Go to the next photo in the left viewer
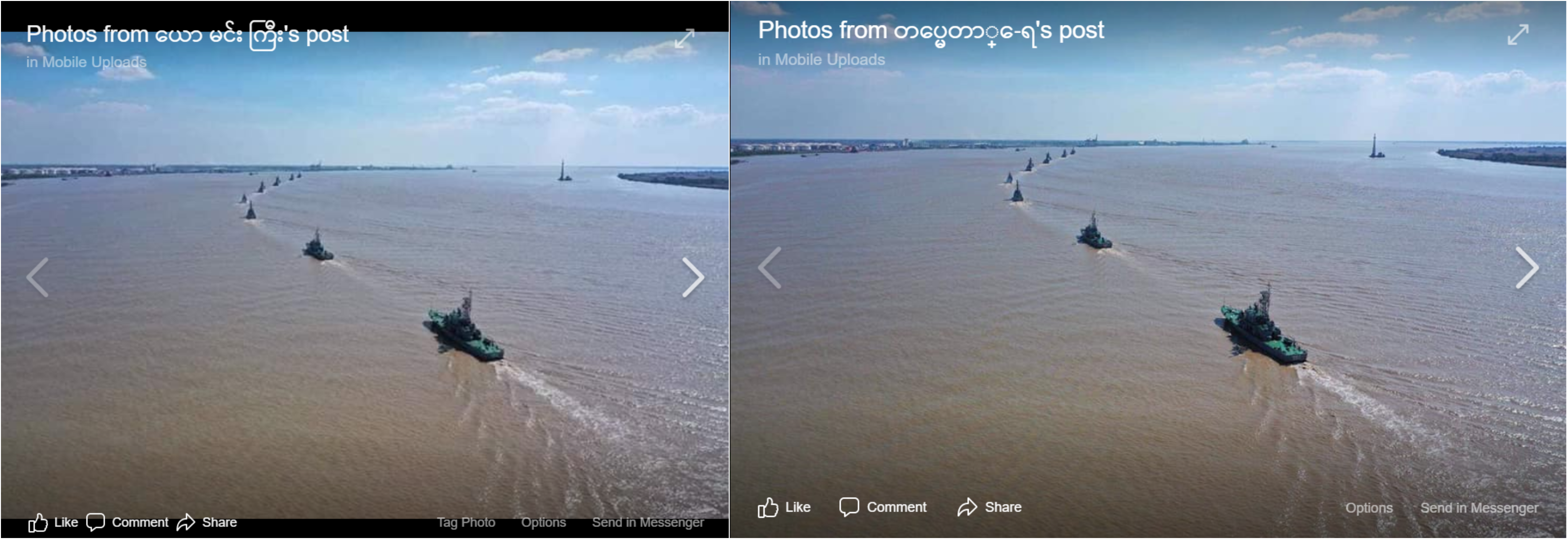The image size is (1568, 539). point(692,278)
